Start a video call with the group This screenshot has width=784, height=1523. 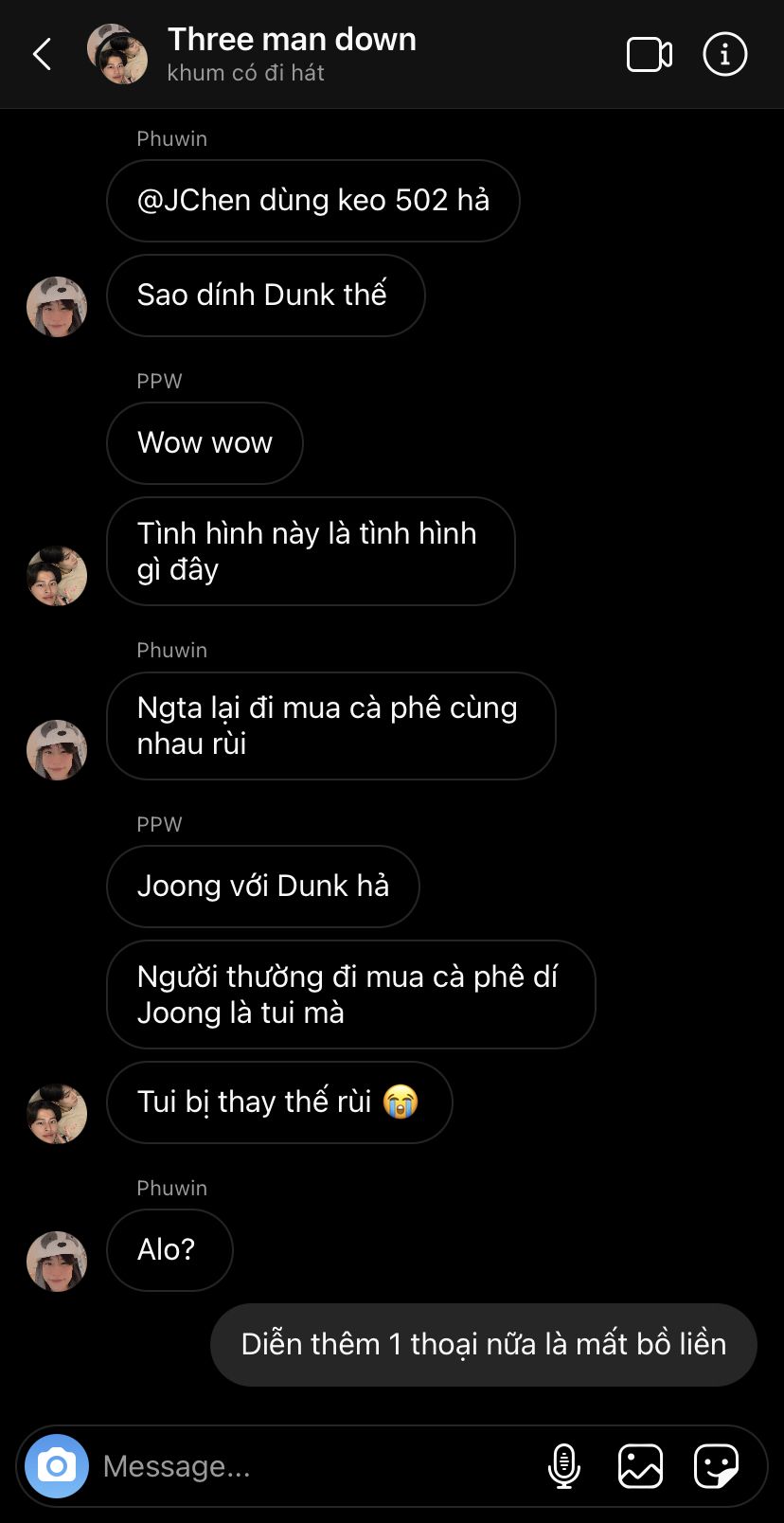(650, 54)
